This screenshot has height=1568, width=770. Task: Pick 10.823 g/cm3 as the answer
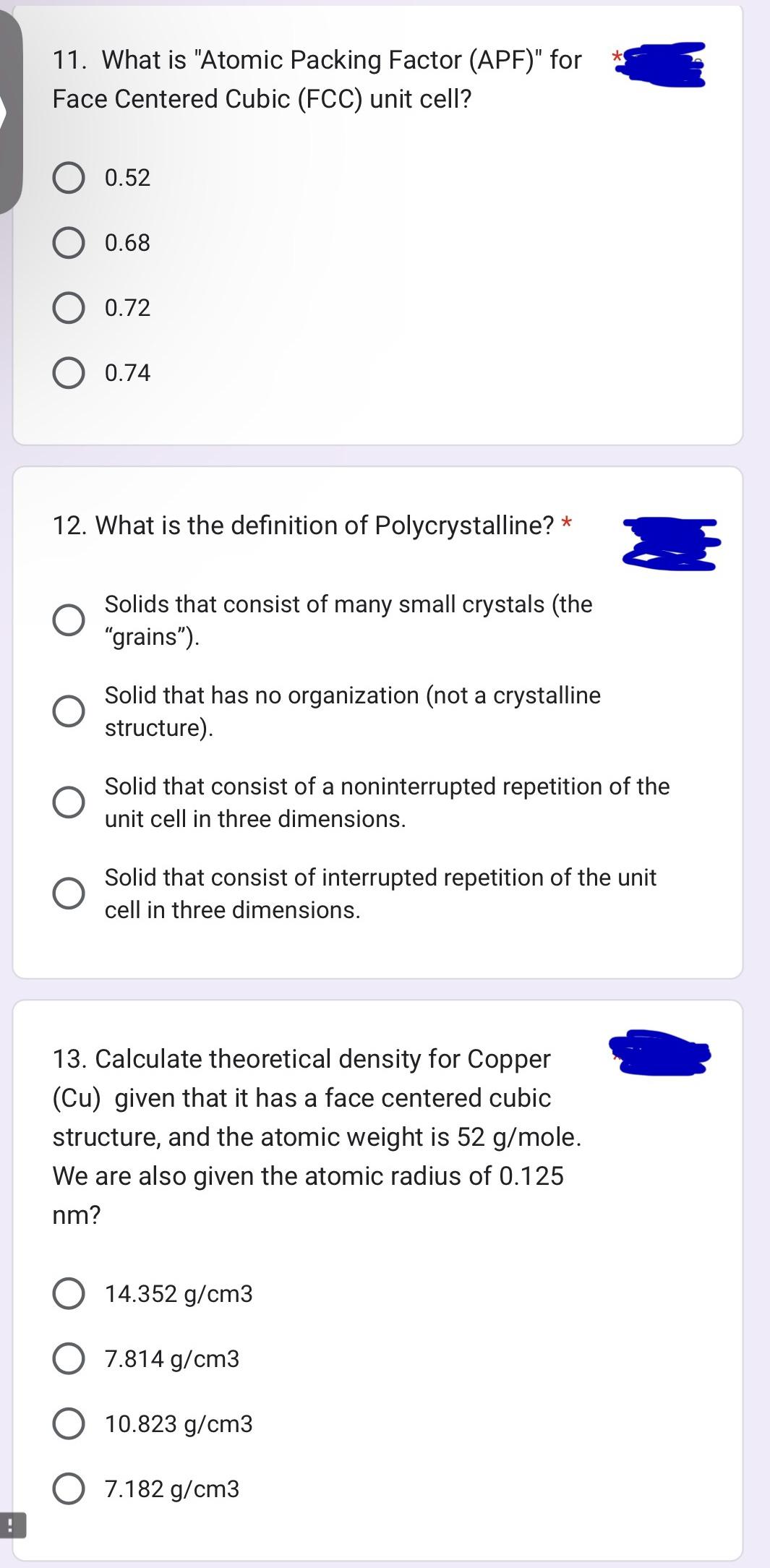[69, 1424]
